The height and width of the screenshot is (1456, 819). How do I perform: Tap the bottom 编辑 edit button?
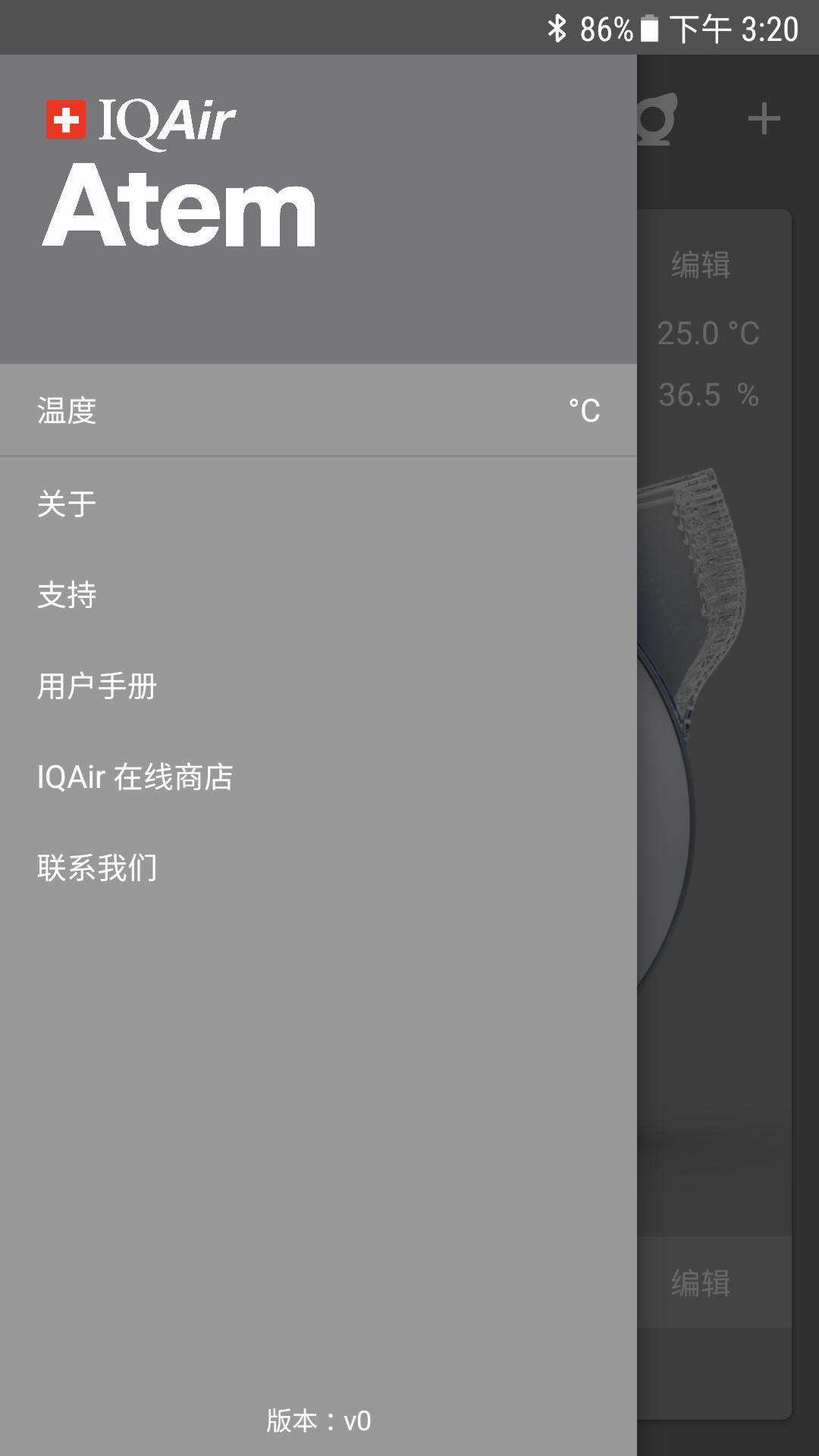point(701,1283)
